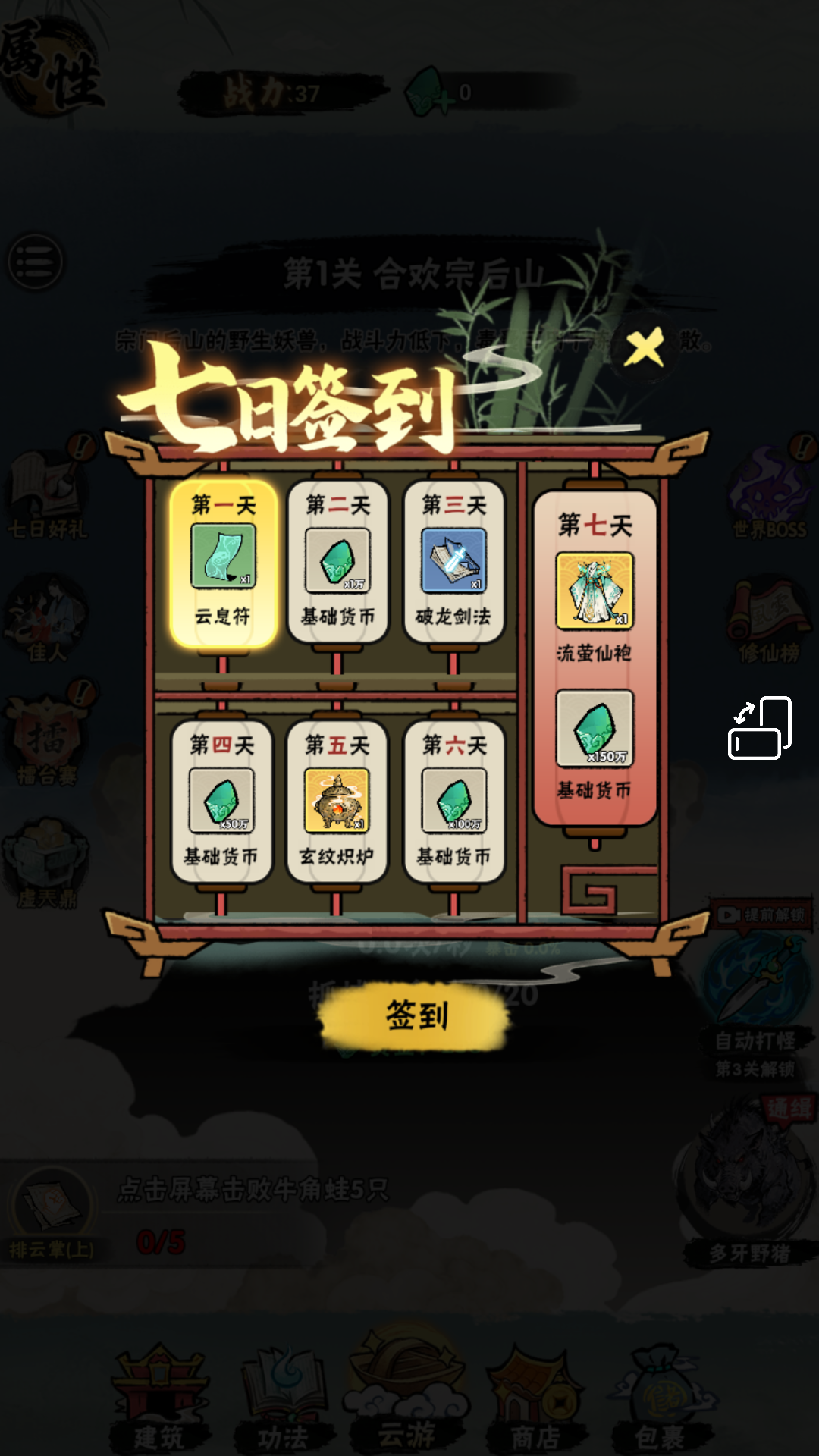This screenshot has height=1456, width=819.
Task: Select the 第一天 云息符 reward
Action: tap(223, 561)
